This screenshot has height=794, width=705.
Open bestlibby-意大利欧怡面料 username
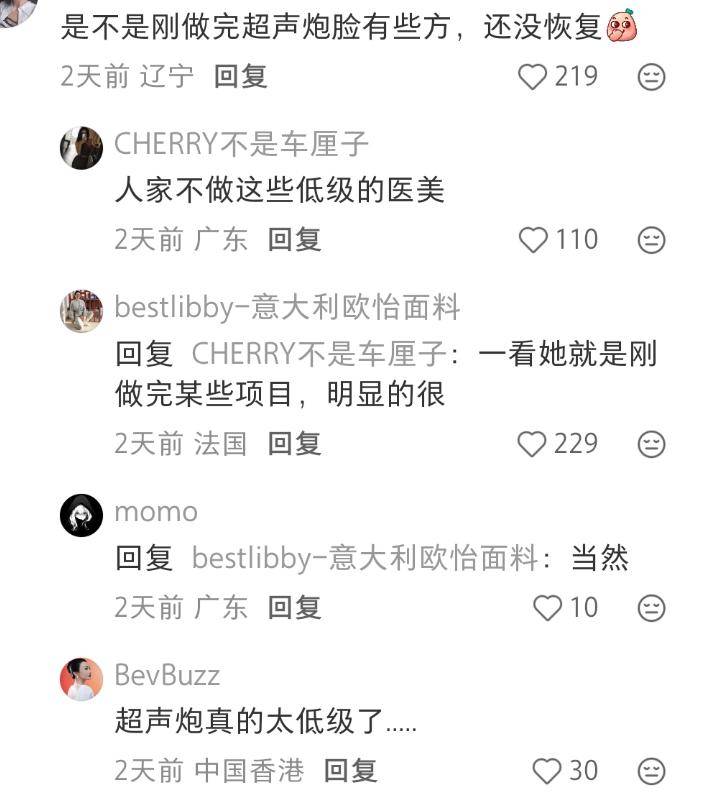pyautogui.click(x=287, y=307)
